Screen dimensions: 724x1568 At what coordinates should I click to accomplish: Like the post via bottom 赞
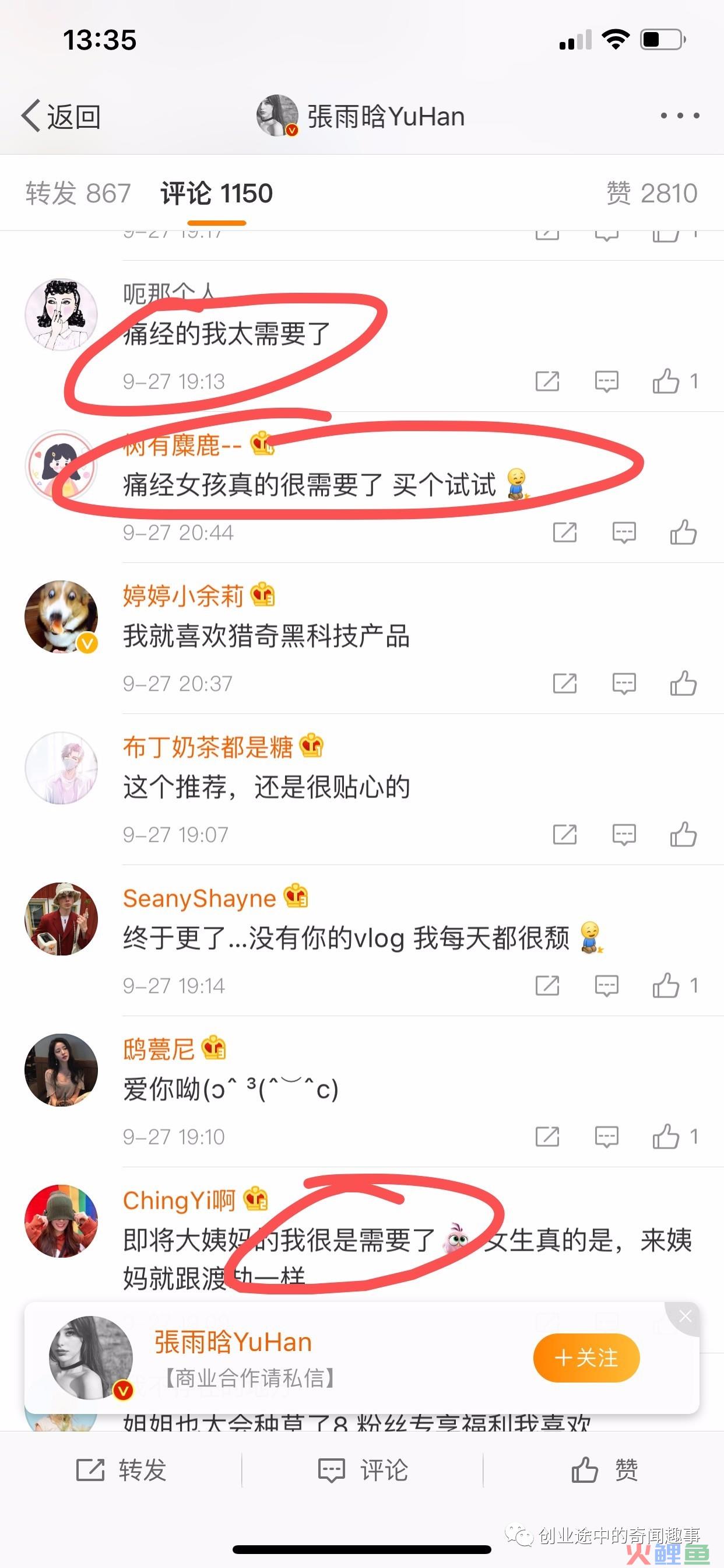[603, 1470]
